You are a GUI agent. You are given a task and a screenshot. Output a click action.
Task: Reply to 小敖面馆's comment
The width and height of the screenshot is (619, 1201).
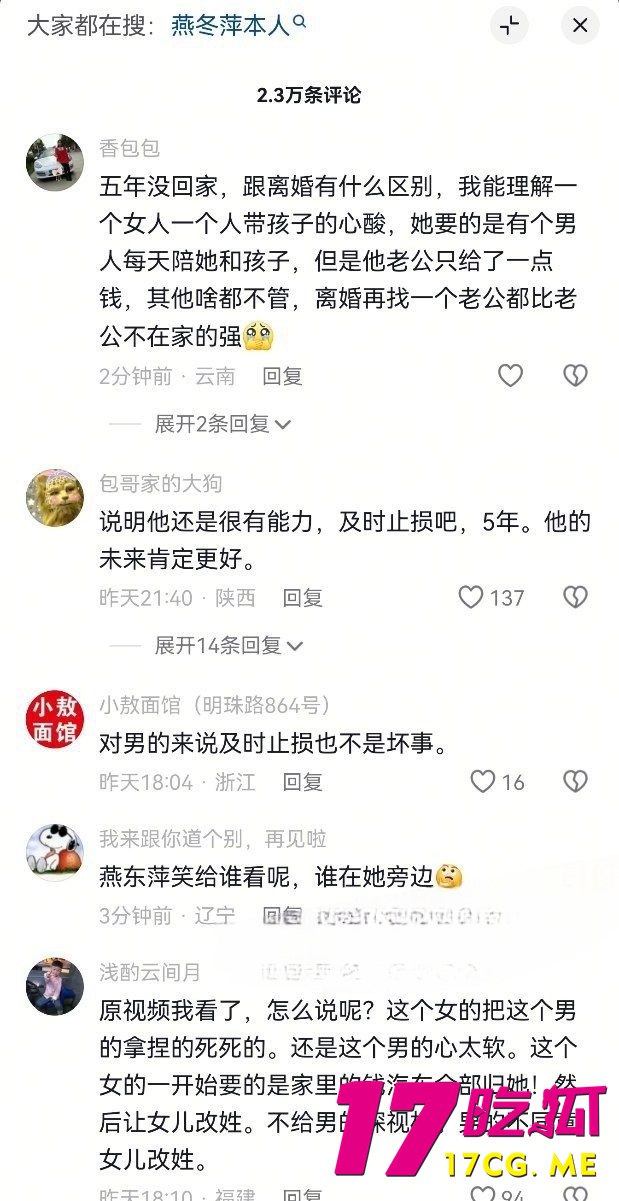click(302, 782)
